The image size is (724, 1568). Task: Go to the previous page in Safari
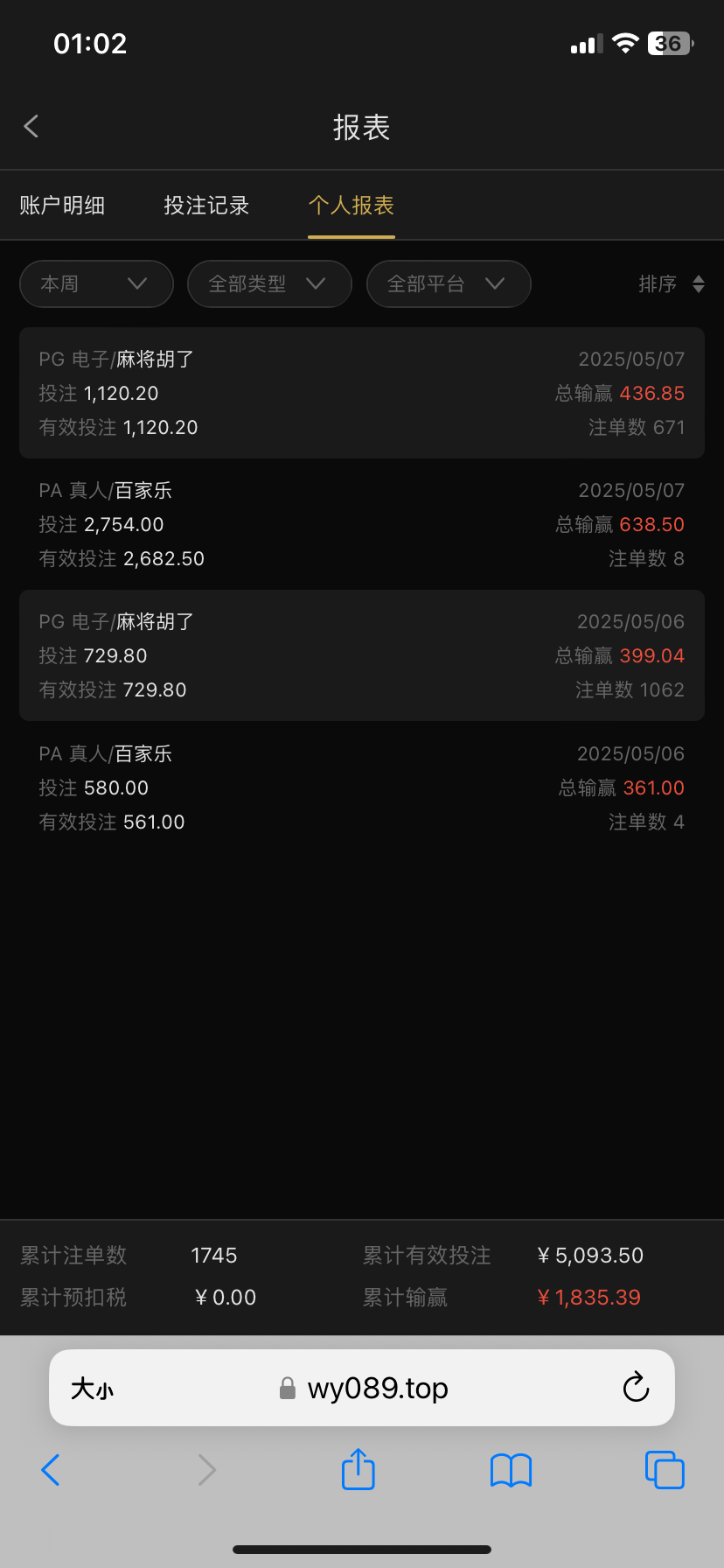(51, 1470)
